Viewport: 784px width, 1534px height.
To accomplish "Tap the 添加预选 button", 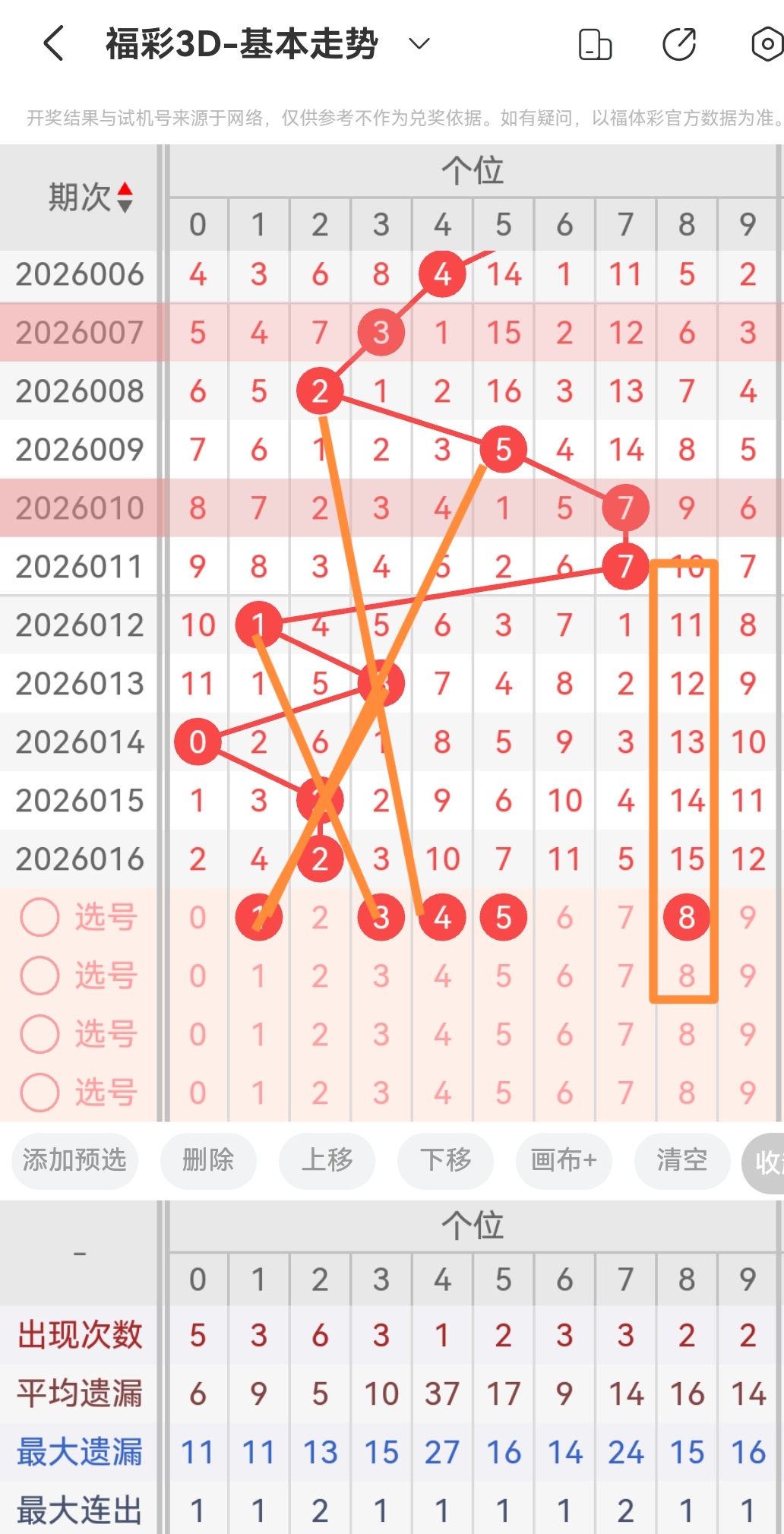I will click(x=74, y=1161).
